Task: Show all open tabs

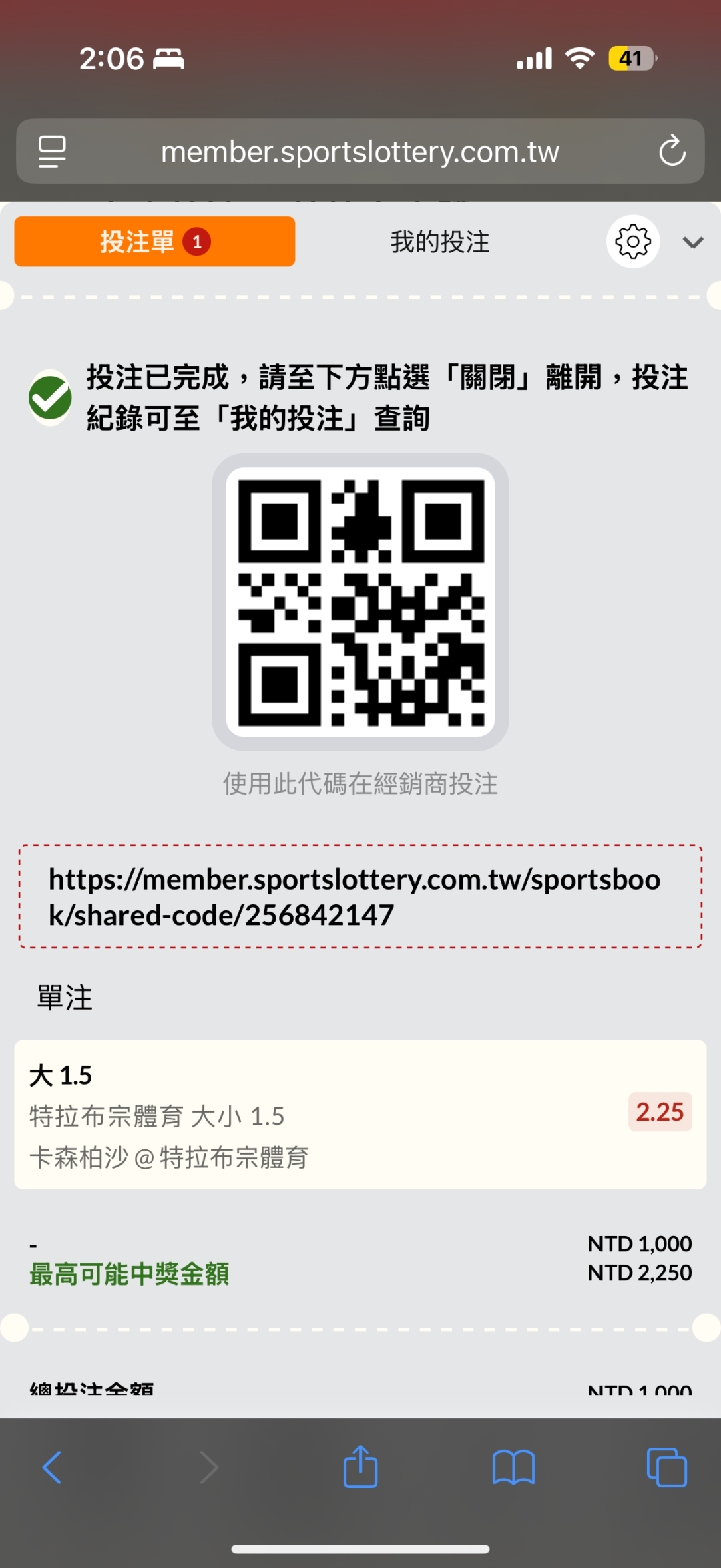Action: [x=666, y=1467]
